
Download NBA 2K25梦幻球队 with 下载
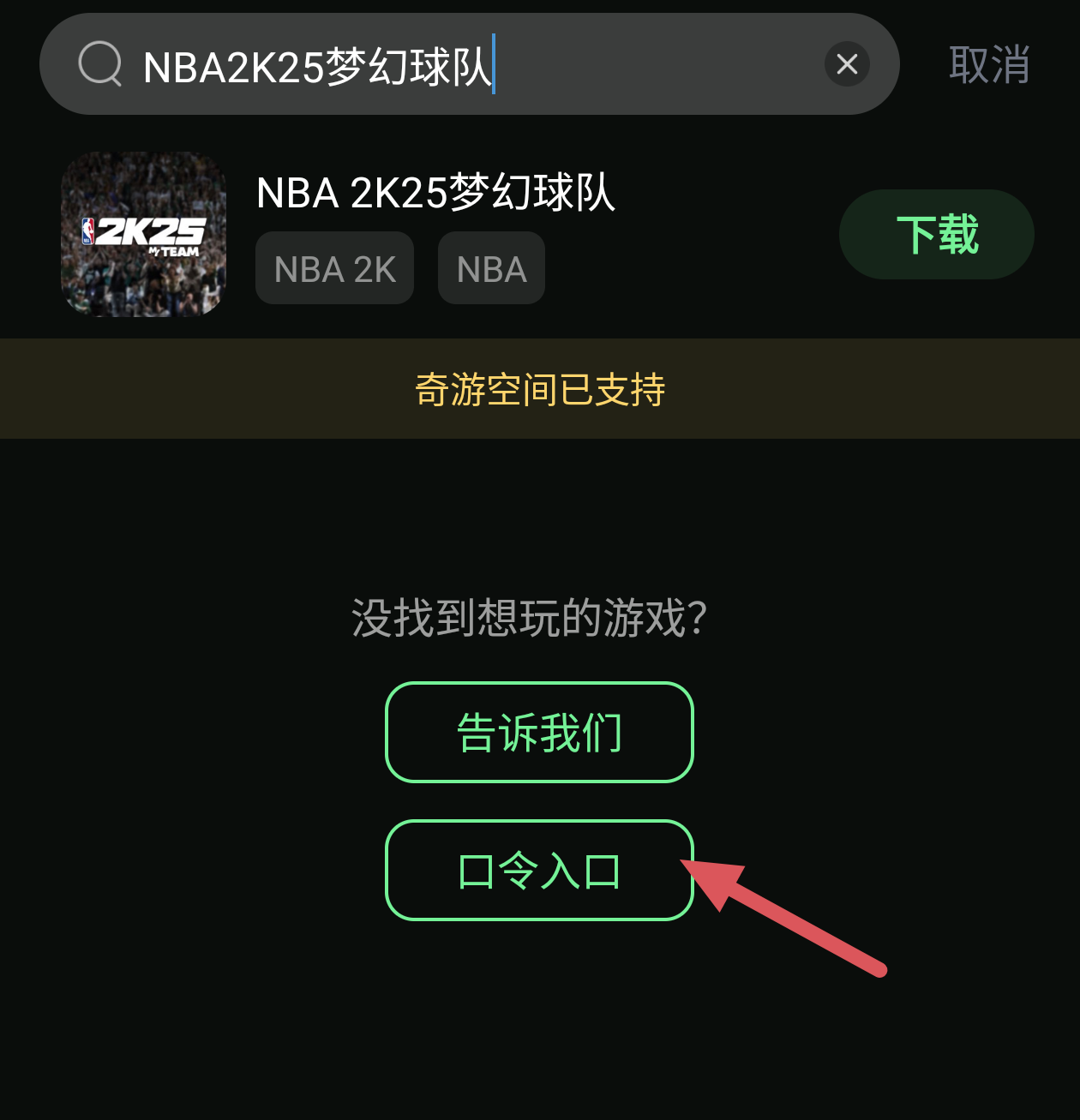tap(936, 234)
